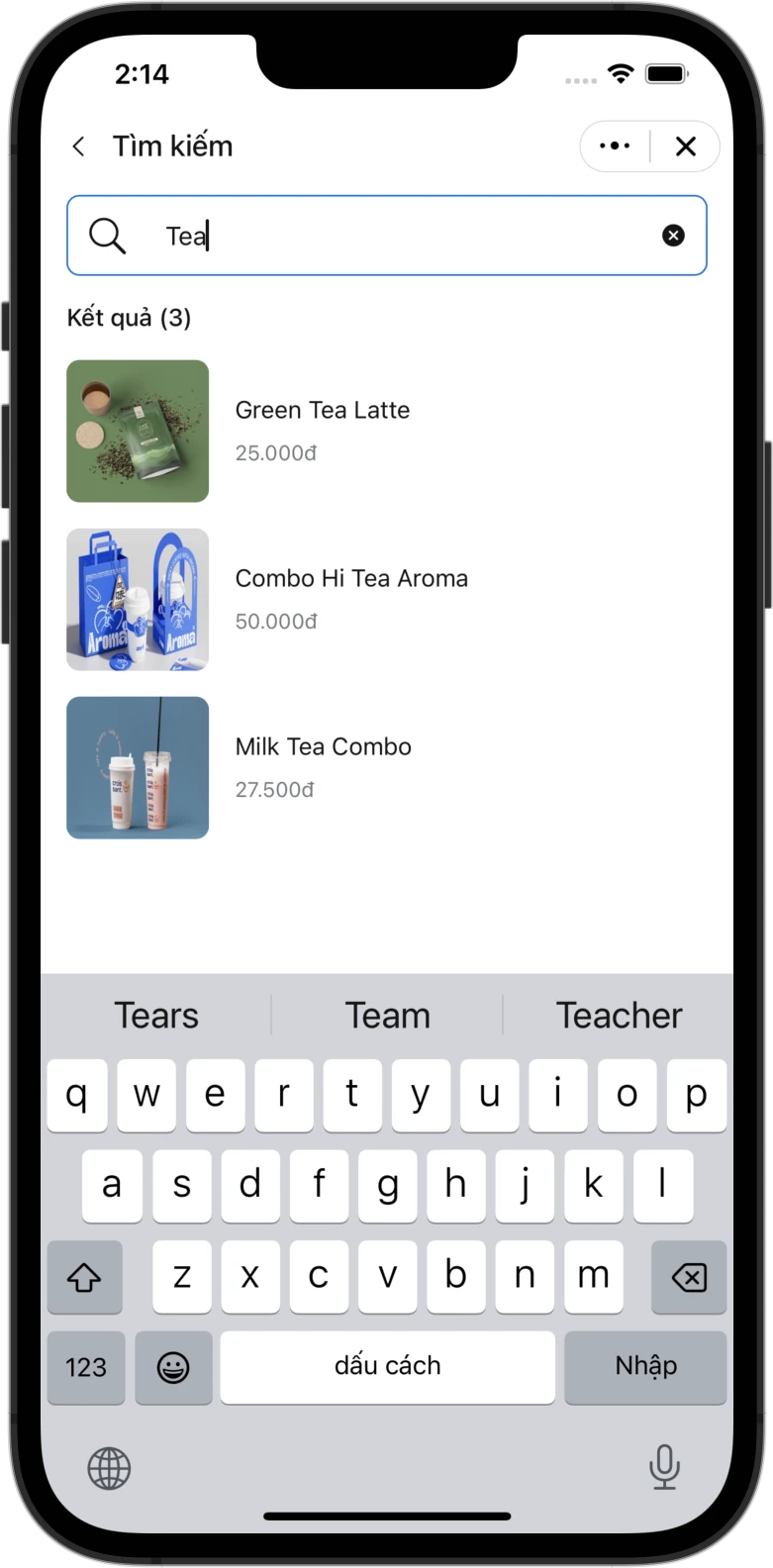
Task: Toggle the shift key
Action: pyautogui.click(x=84, y=1277)
